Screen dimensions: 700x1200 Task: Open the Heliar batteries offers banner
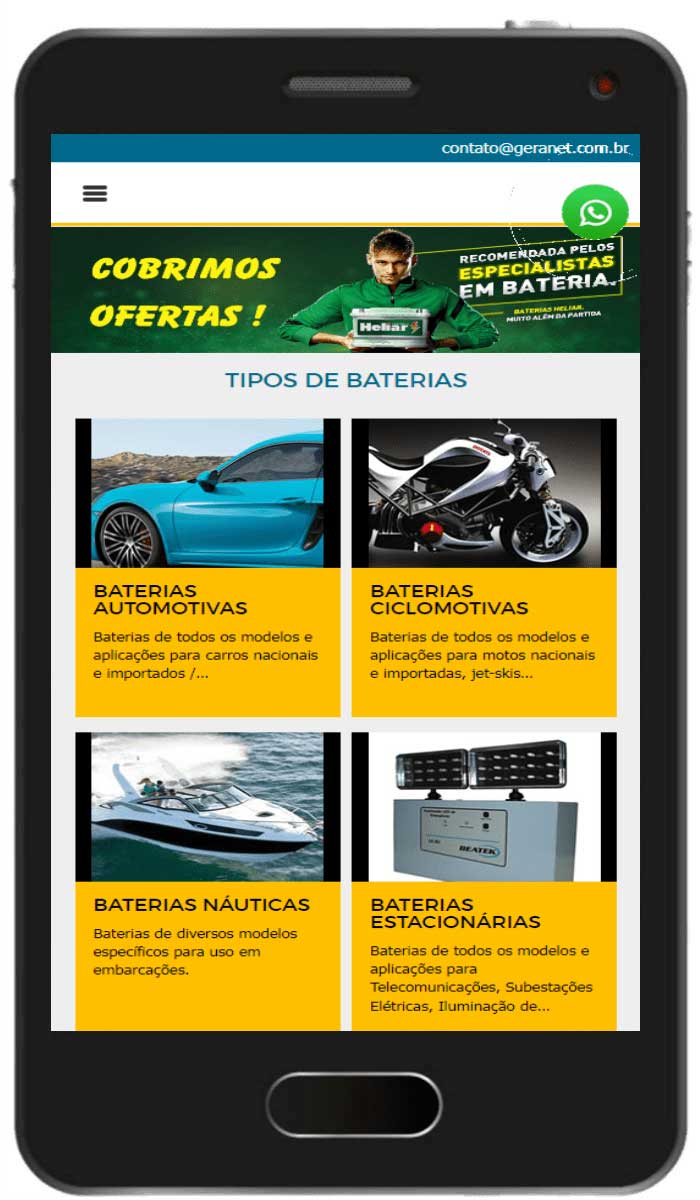pyautogui.click(x=345, y=290)
